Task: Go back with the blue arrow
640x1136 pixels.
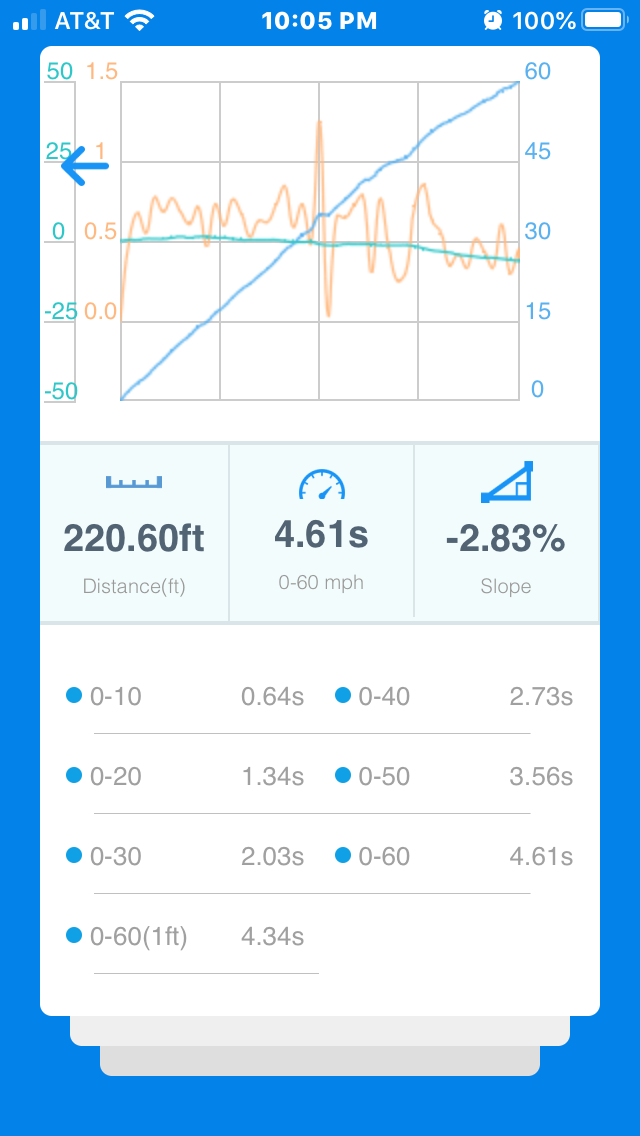Action: [85, 165]
